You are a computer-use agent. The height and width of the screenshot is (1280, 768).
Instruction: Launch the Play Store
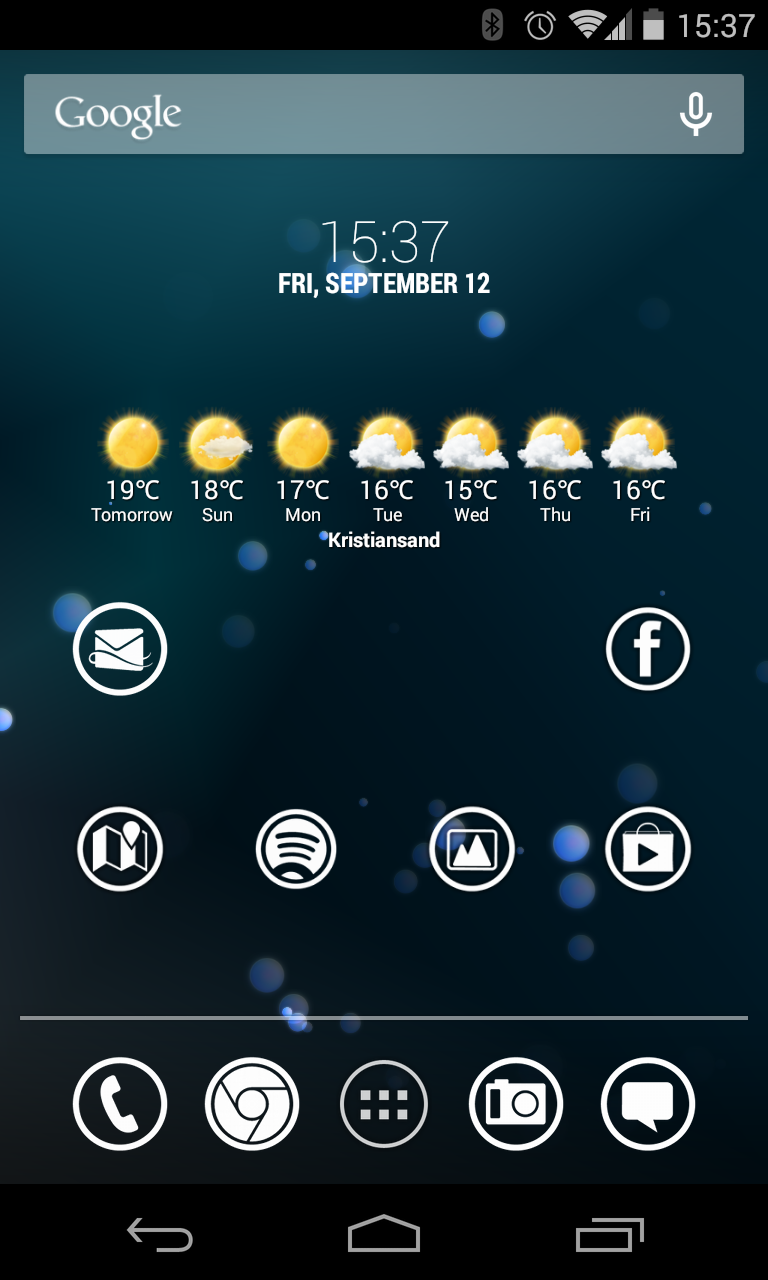[648, 849]
